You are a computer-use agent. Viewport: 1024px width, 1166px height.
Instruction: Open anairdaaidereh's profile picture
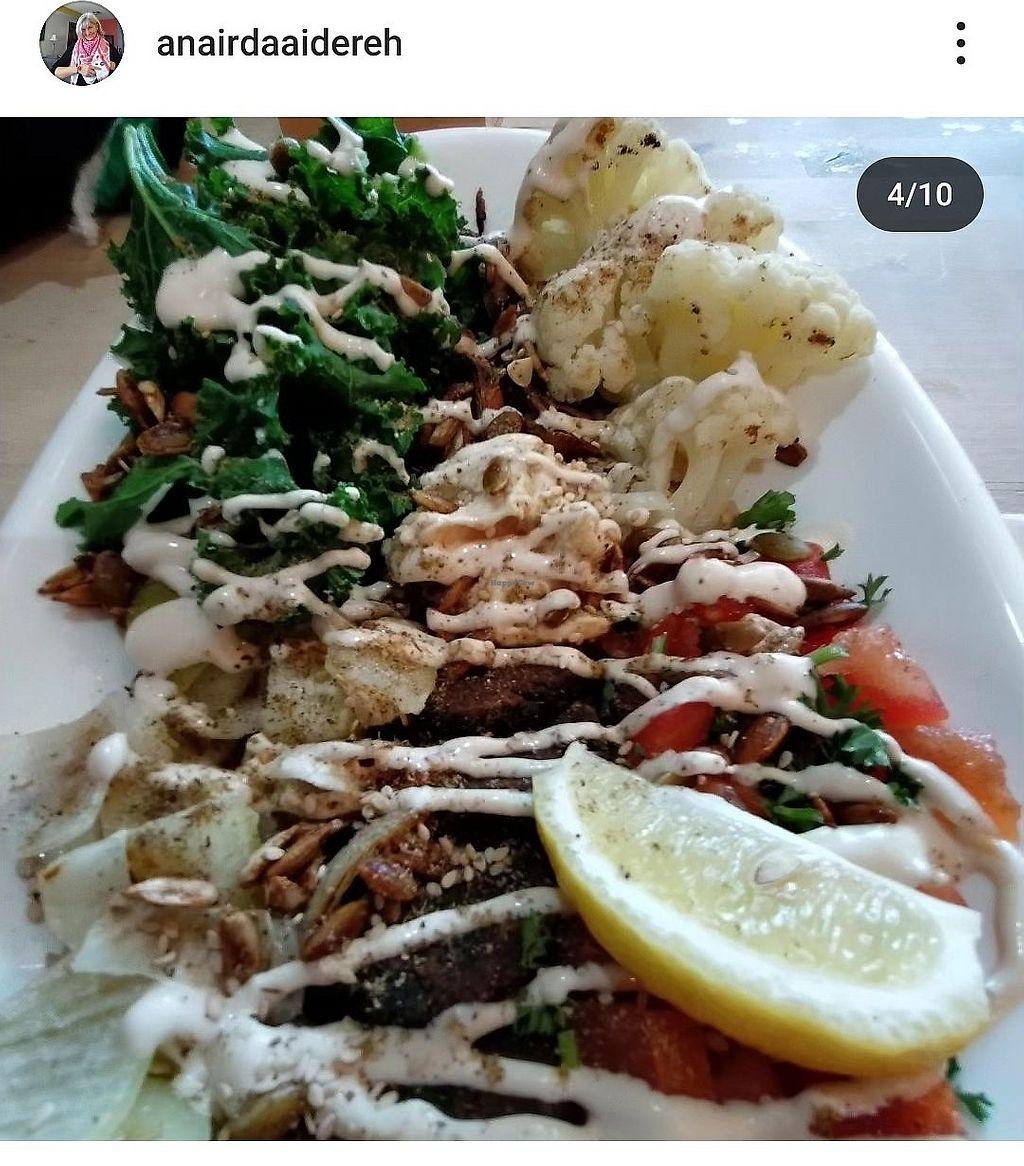(81, 43)
